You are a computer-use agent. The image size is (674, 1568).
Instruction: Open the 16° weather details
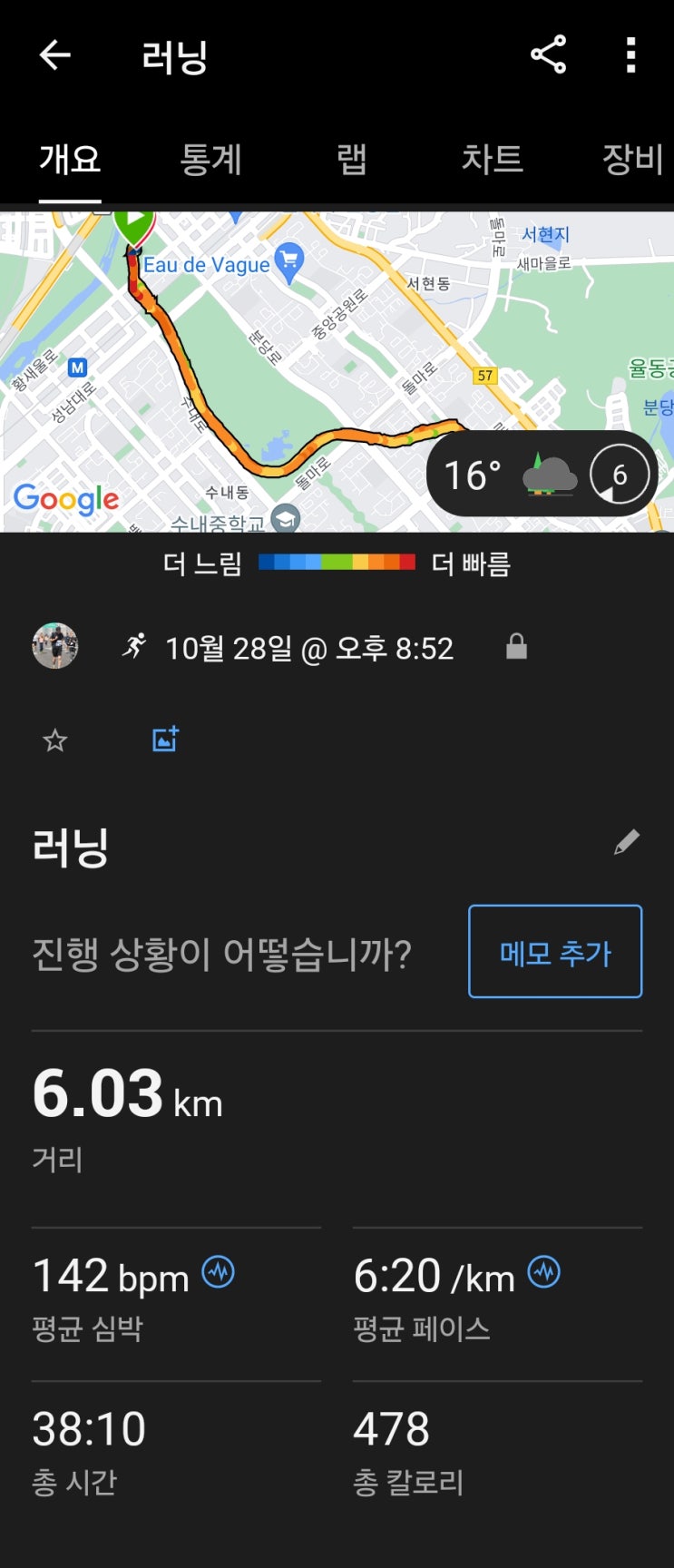(542, 475)
